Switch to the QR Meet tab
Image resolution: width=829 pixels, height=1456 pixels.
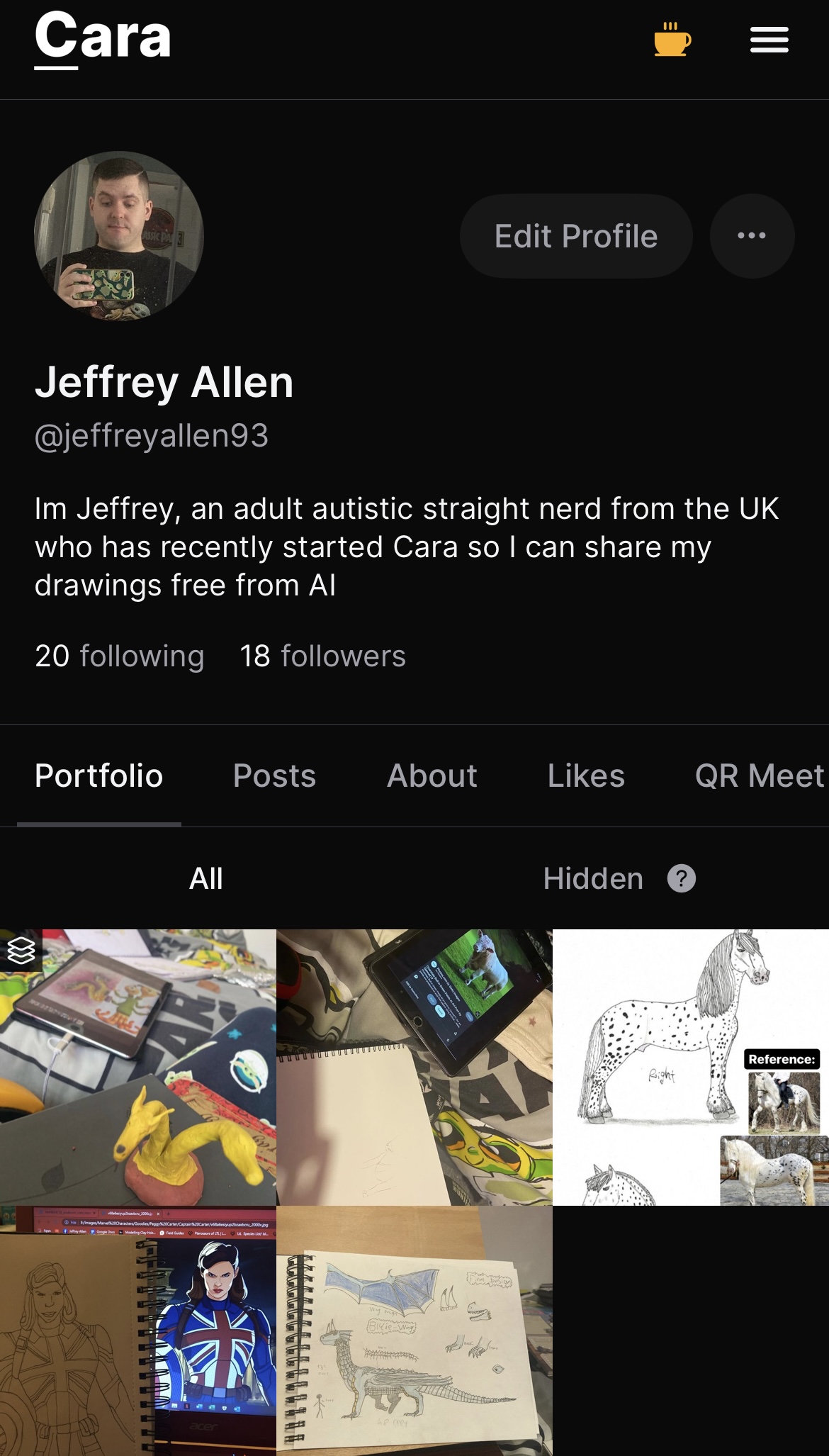click(x=760, y=775)
